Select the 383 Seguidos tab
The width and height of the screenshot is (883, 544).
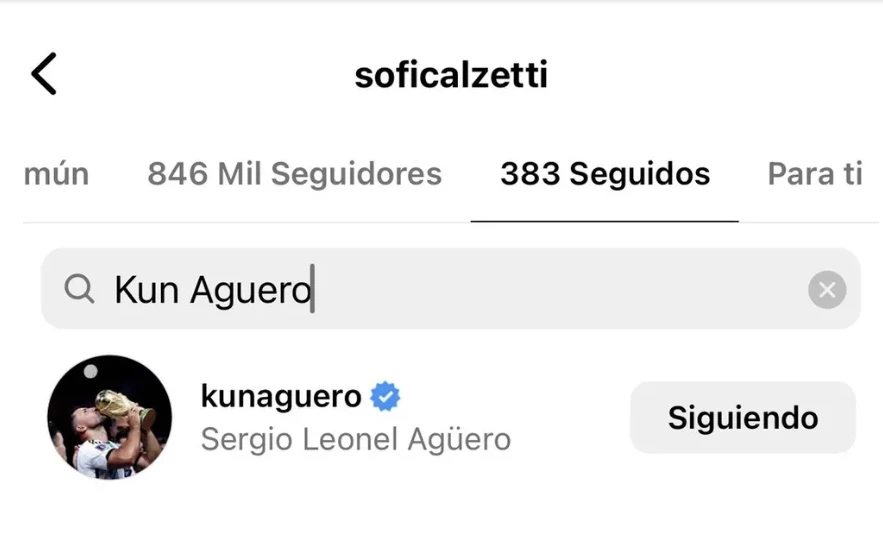(x=605, y=174)
